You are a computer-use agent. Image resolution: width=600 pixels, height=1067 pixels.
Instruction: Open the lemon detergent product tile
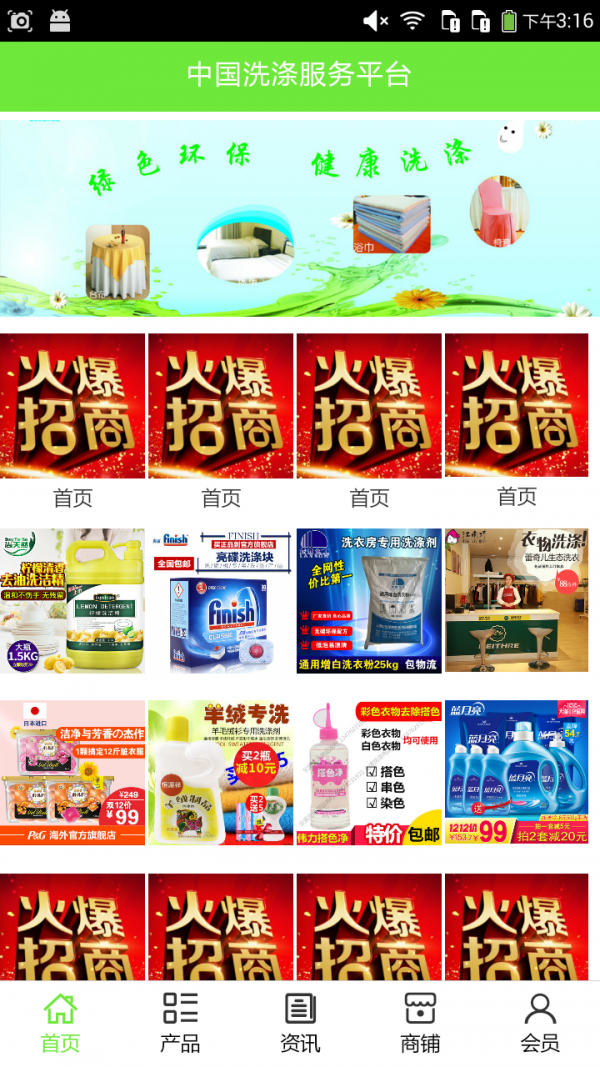click(x=72, y=600)
